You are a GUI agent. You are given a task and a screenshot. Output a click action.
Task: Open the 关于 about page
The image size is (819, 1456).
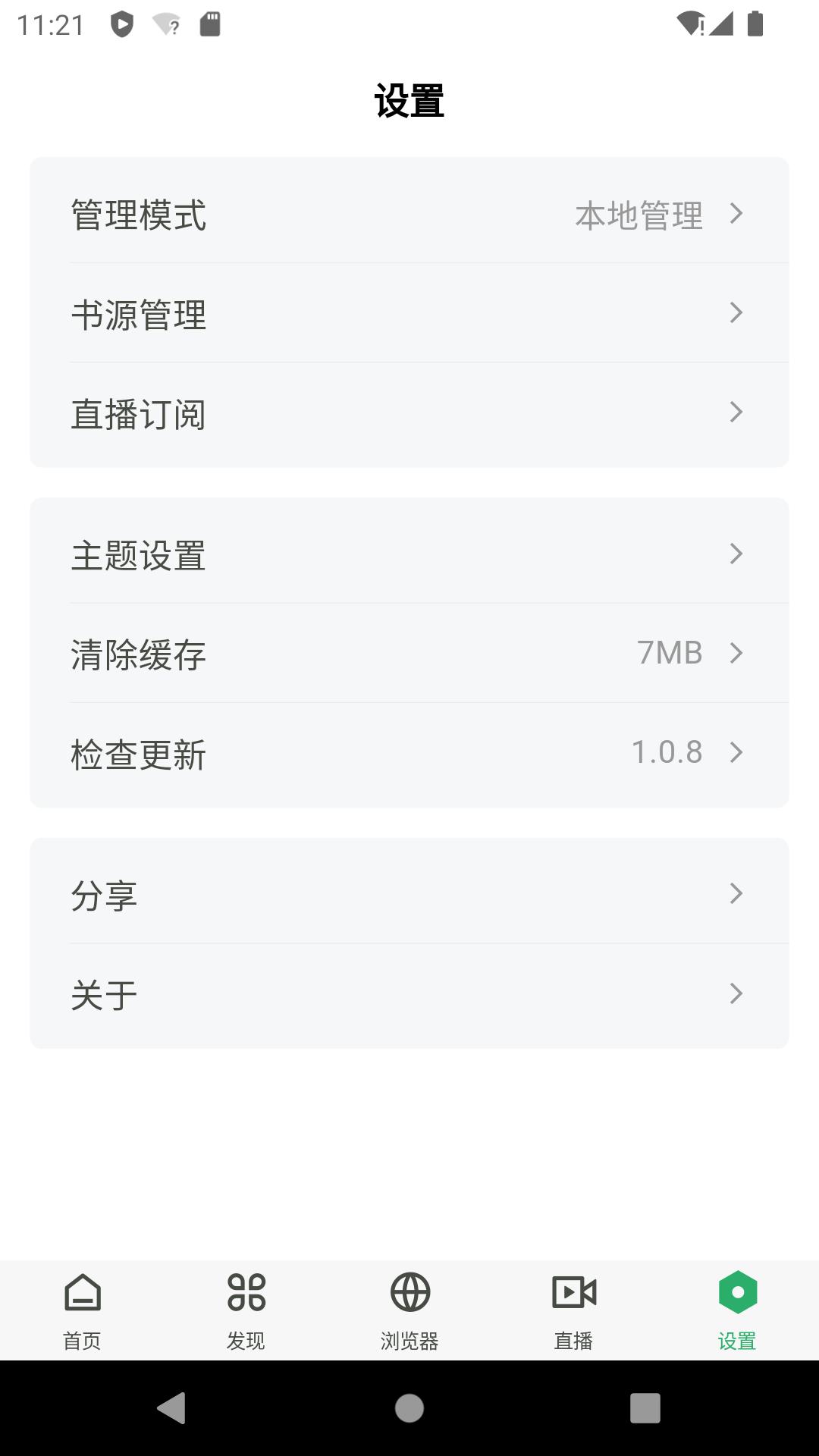click(409, 993)
